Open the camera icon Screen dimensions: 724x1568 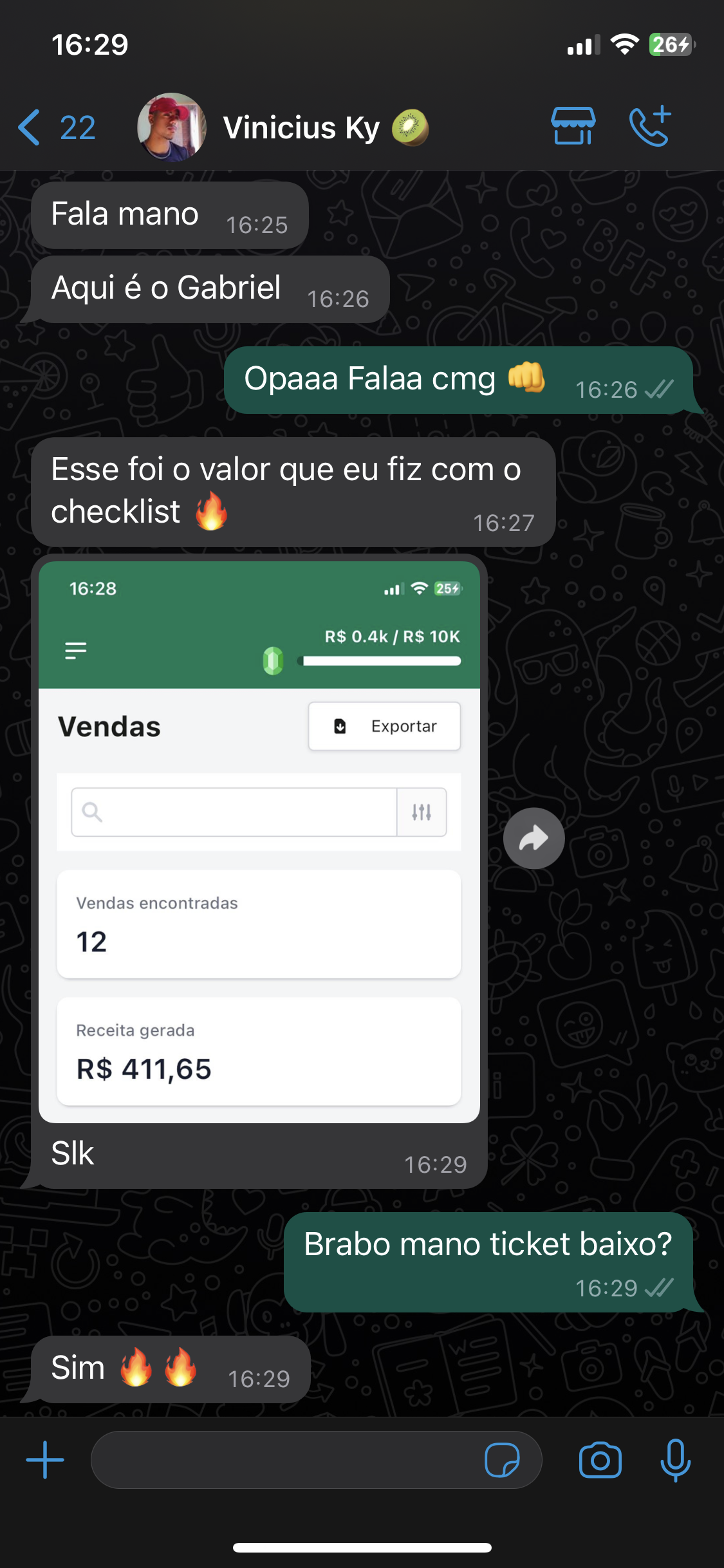pos(600,1461)
